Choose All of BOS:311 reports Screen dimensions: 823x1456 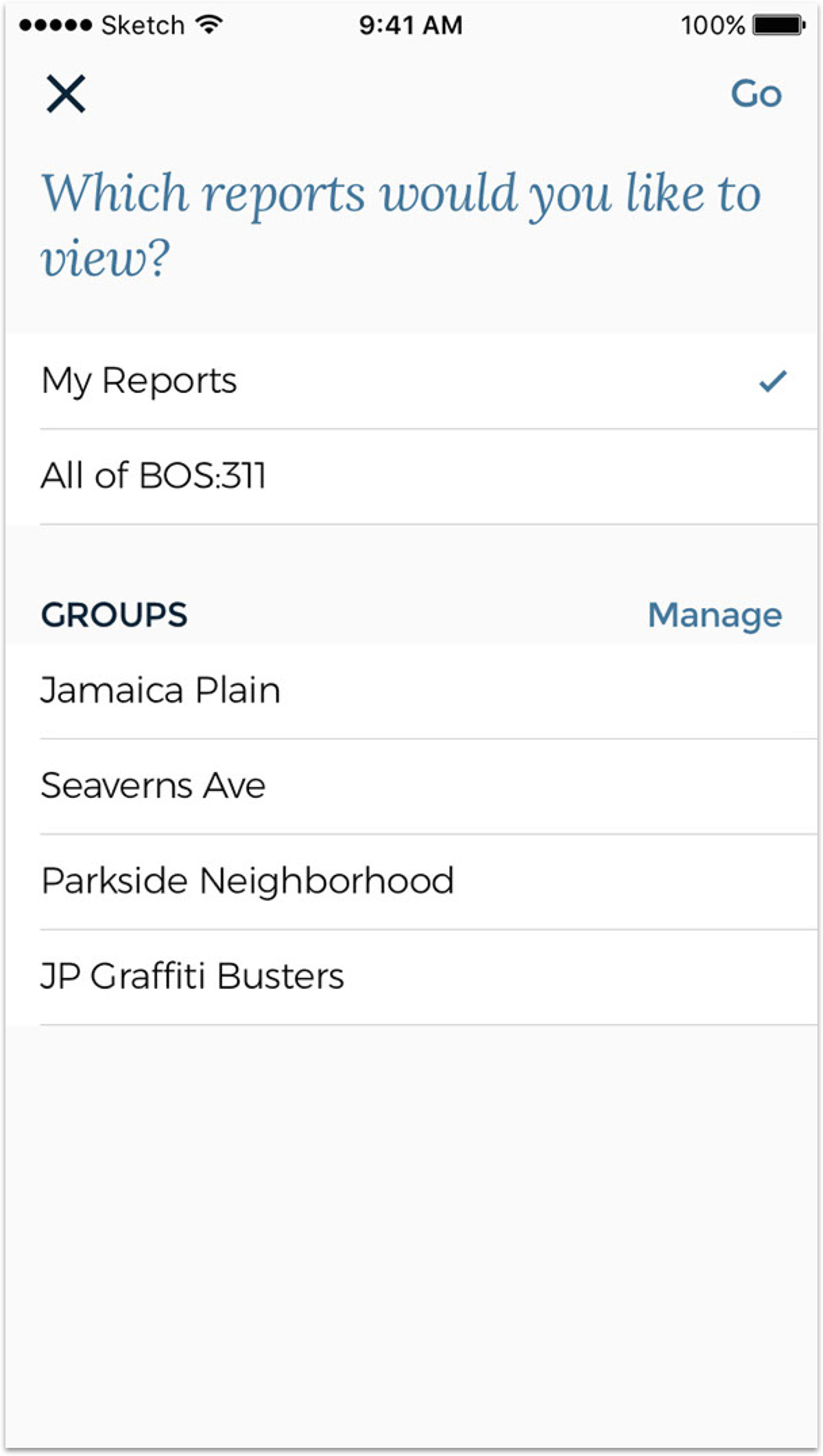coord(411,477)
